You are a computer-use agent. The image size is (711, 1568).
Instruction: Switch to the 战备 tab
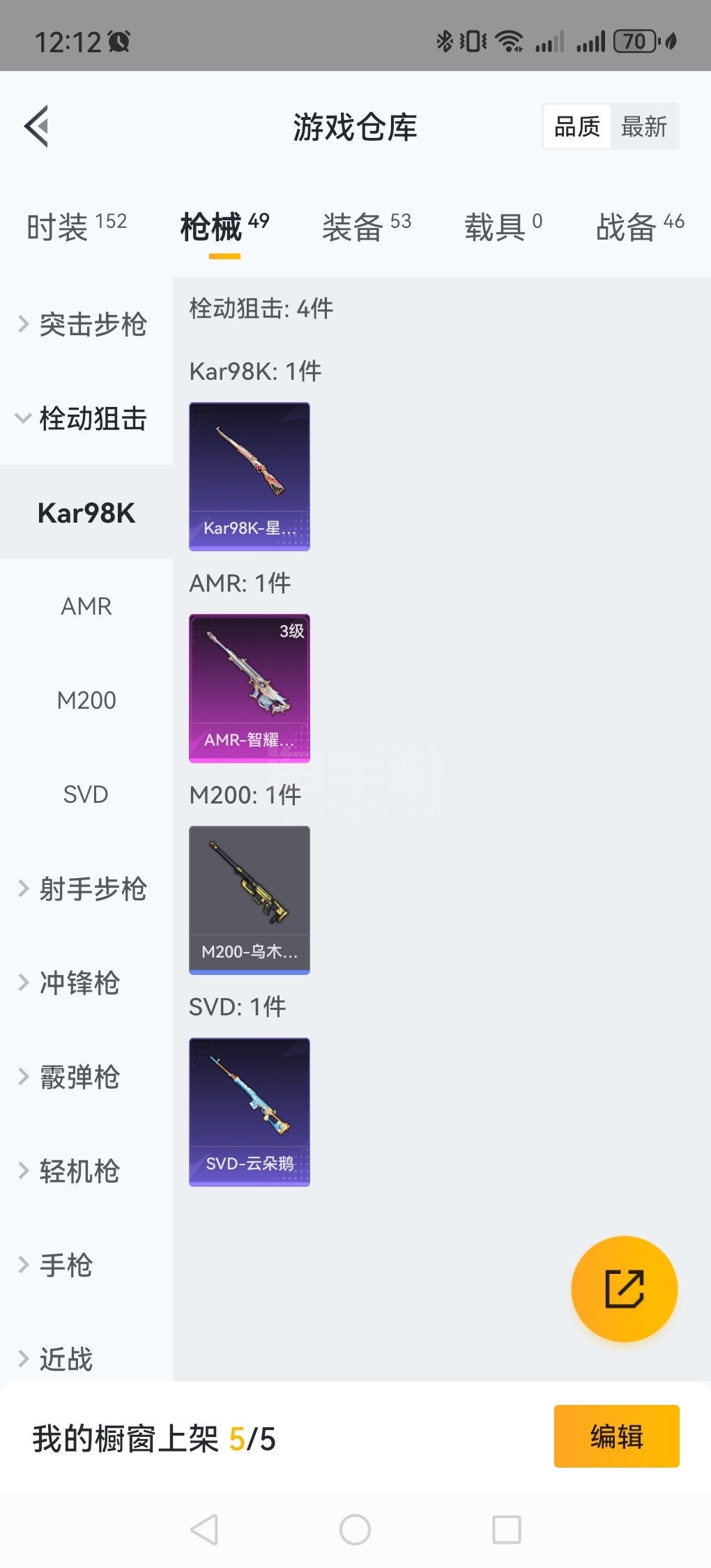click(639, 227)
